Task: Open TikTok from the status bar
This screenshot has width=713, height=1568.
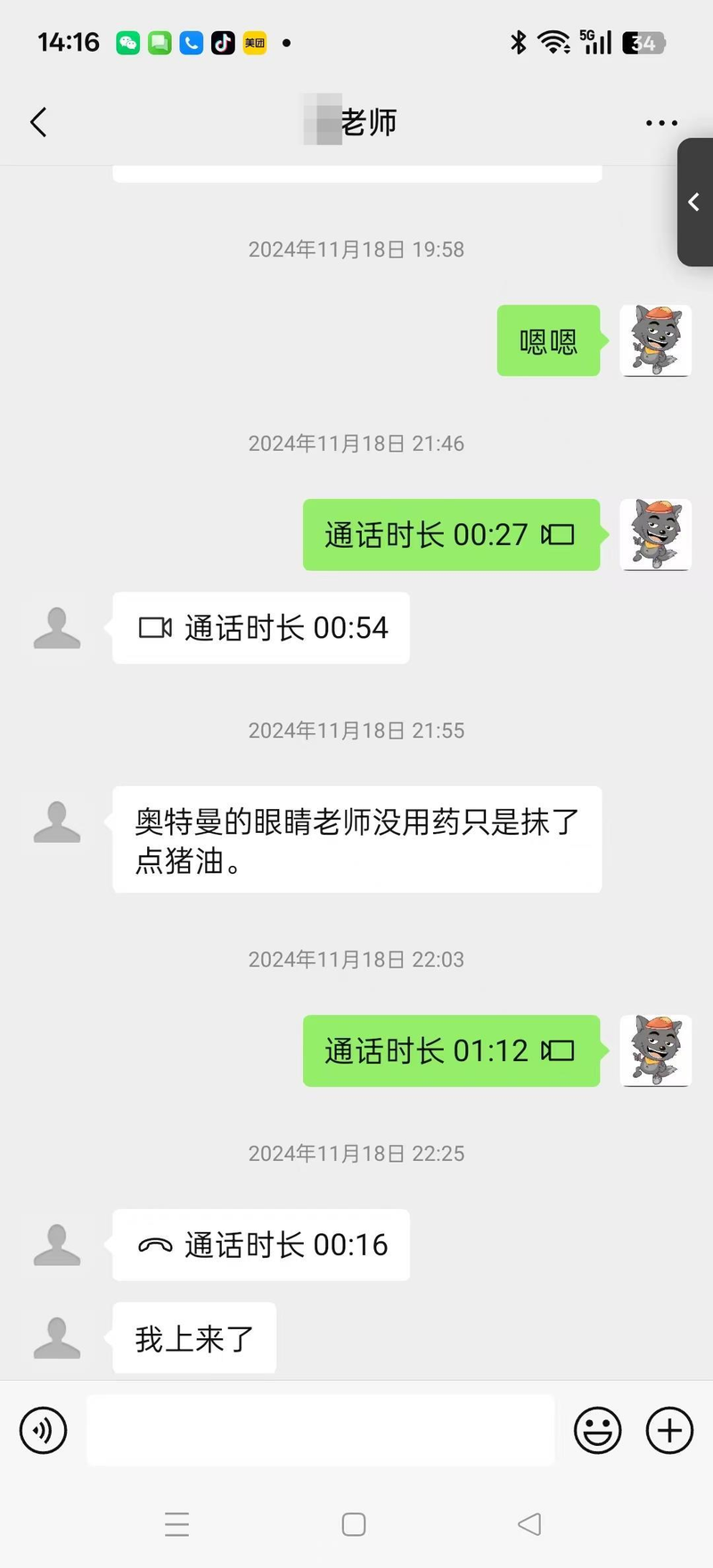Action: [x=223, y=42]
